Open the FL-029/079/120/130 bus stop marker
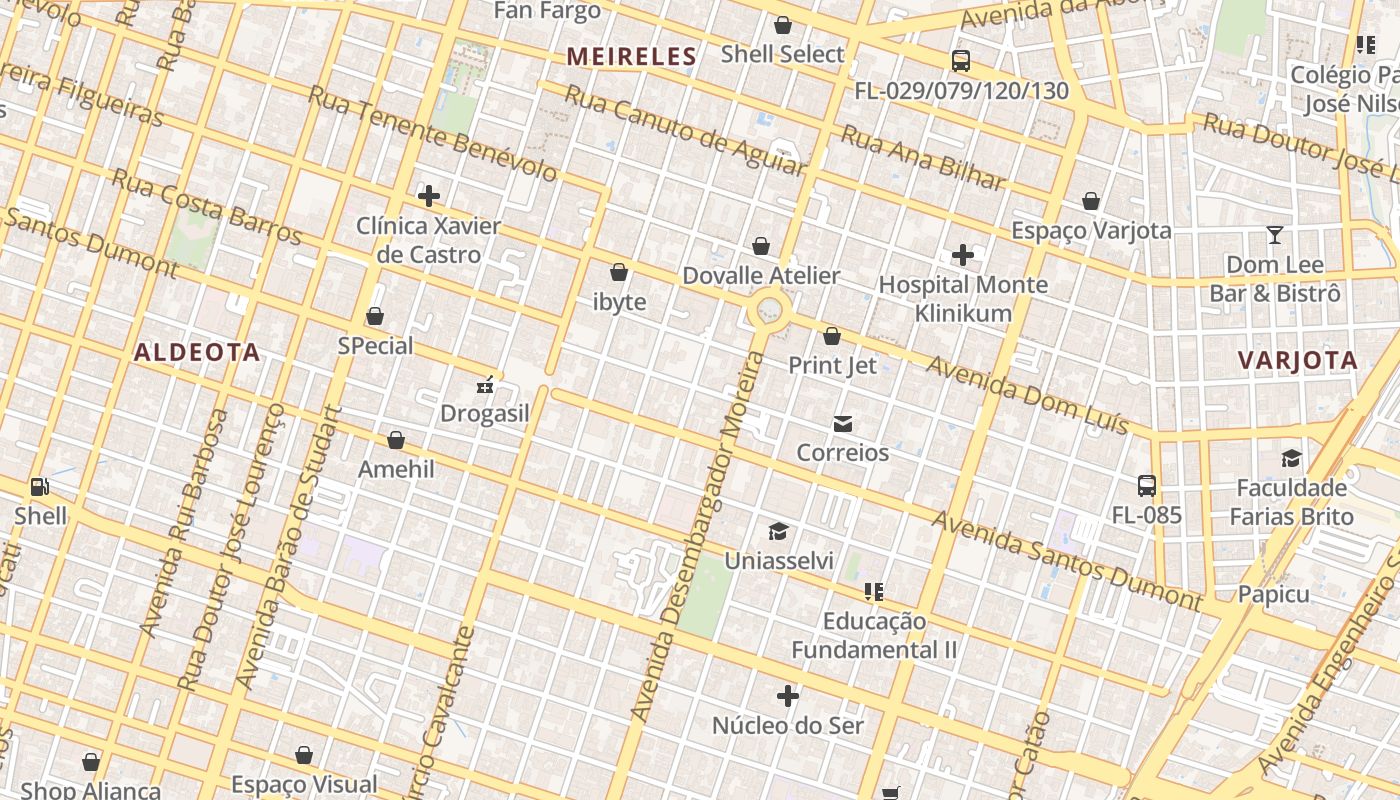1400x800 pixels. click(x=961, y=61)
